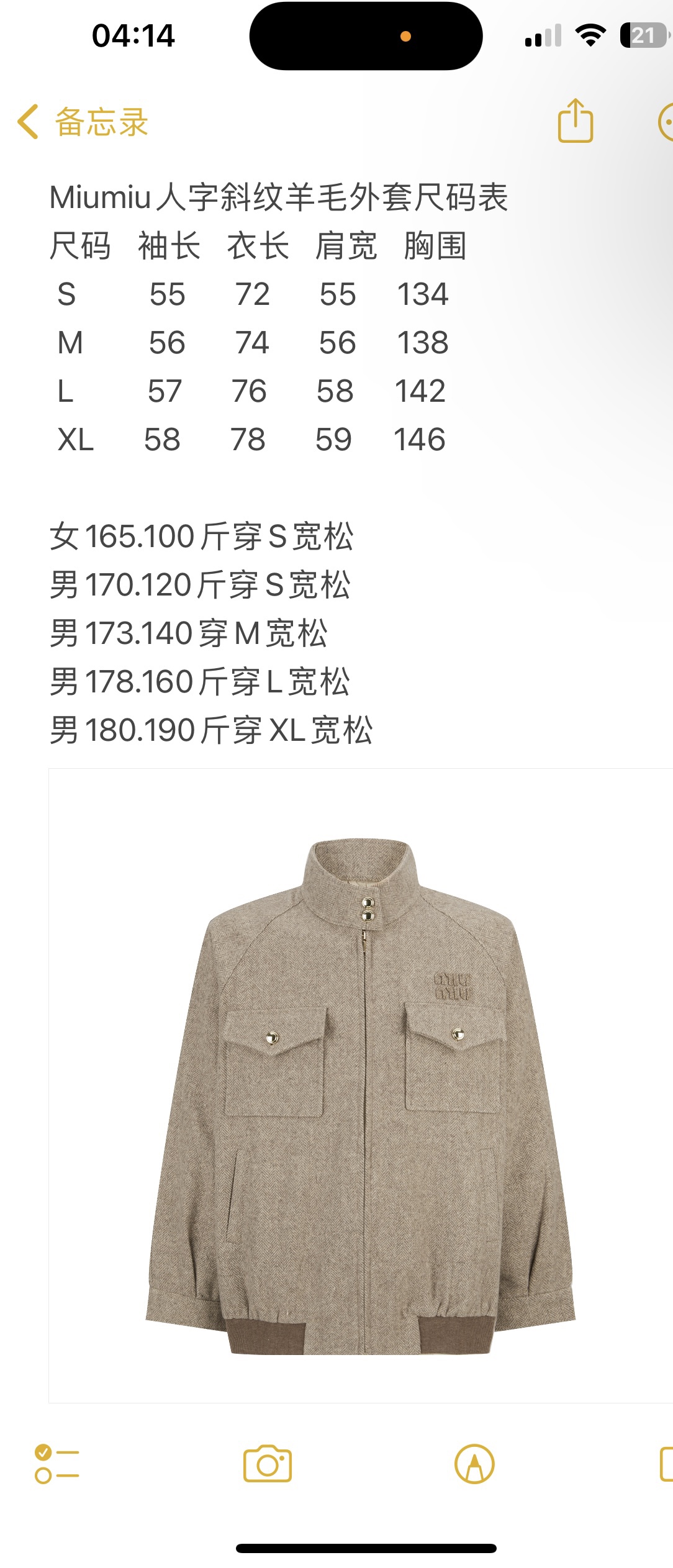
Task: Compose a new note
Action: click(x=666, y=1464)
